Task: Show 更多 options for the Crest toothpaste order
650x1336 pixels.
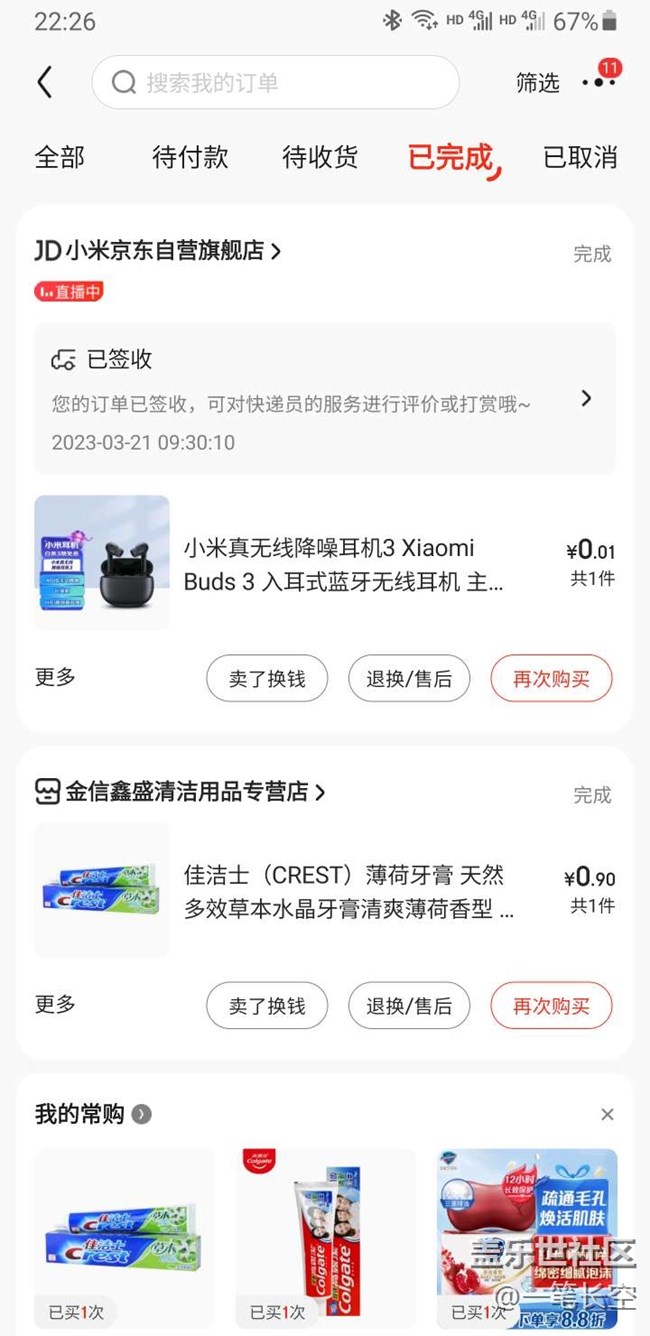Action: pyautogui.click(x=55, y=1004)
